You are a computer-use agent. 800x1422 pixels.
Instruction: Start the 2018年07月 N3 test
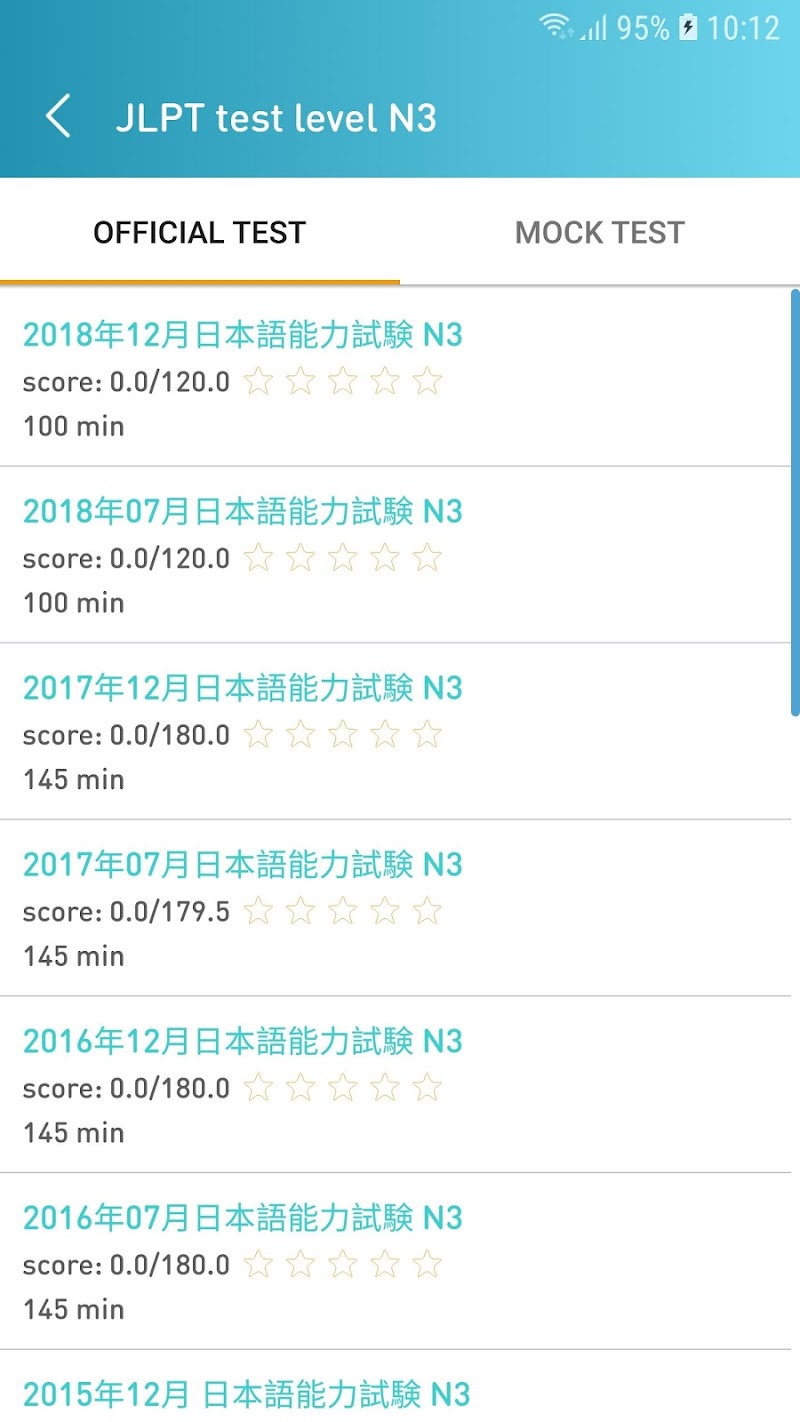(x=243, y=512)
